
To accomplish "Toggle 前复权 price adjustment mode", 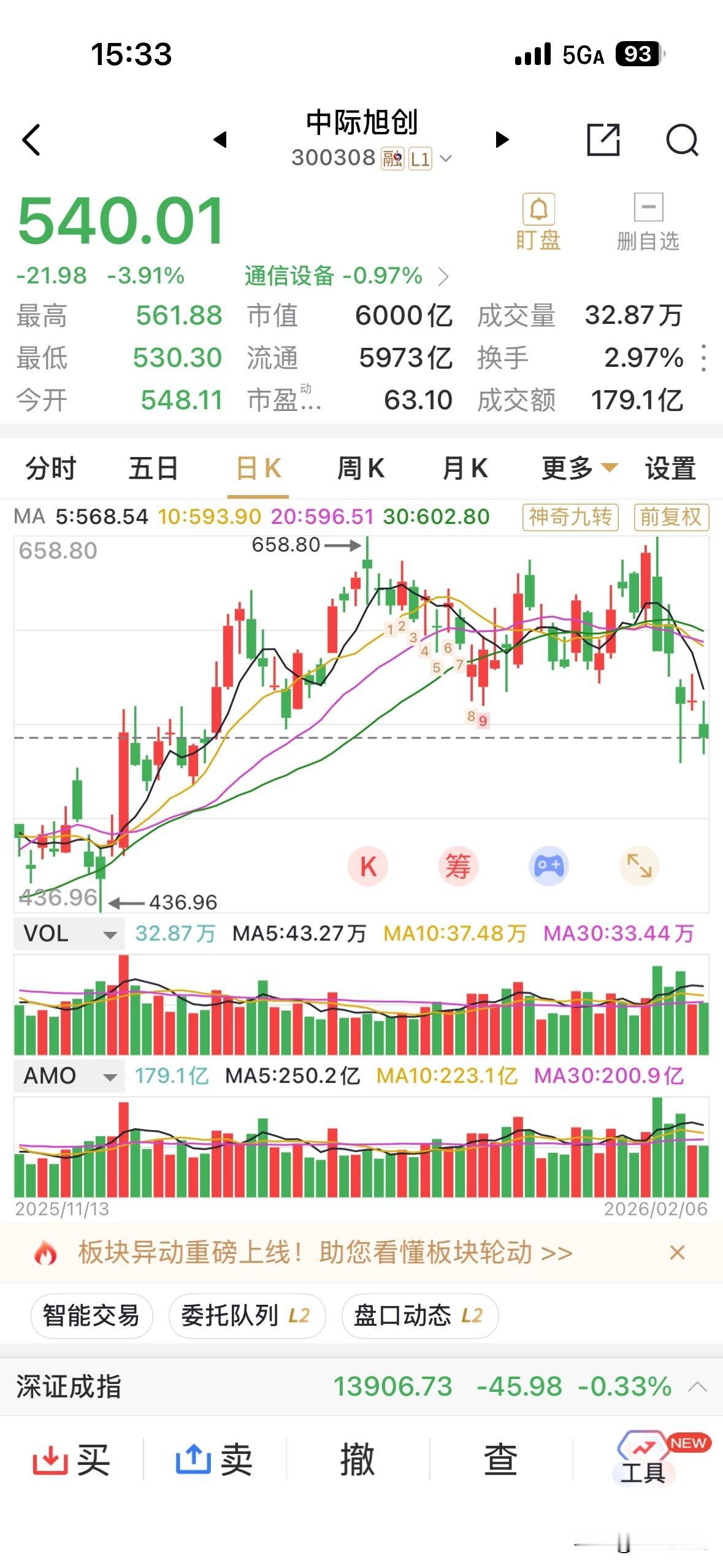I will point(670,517).
